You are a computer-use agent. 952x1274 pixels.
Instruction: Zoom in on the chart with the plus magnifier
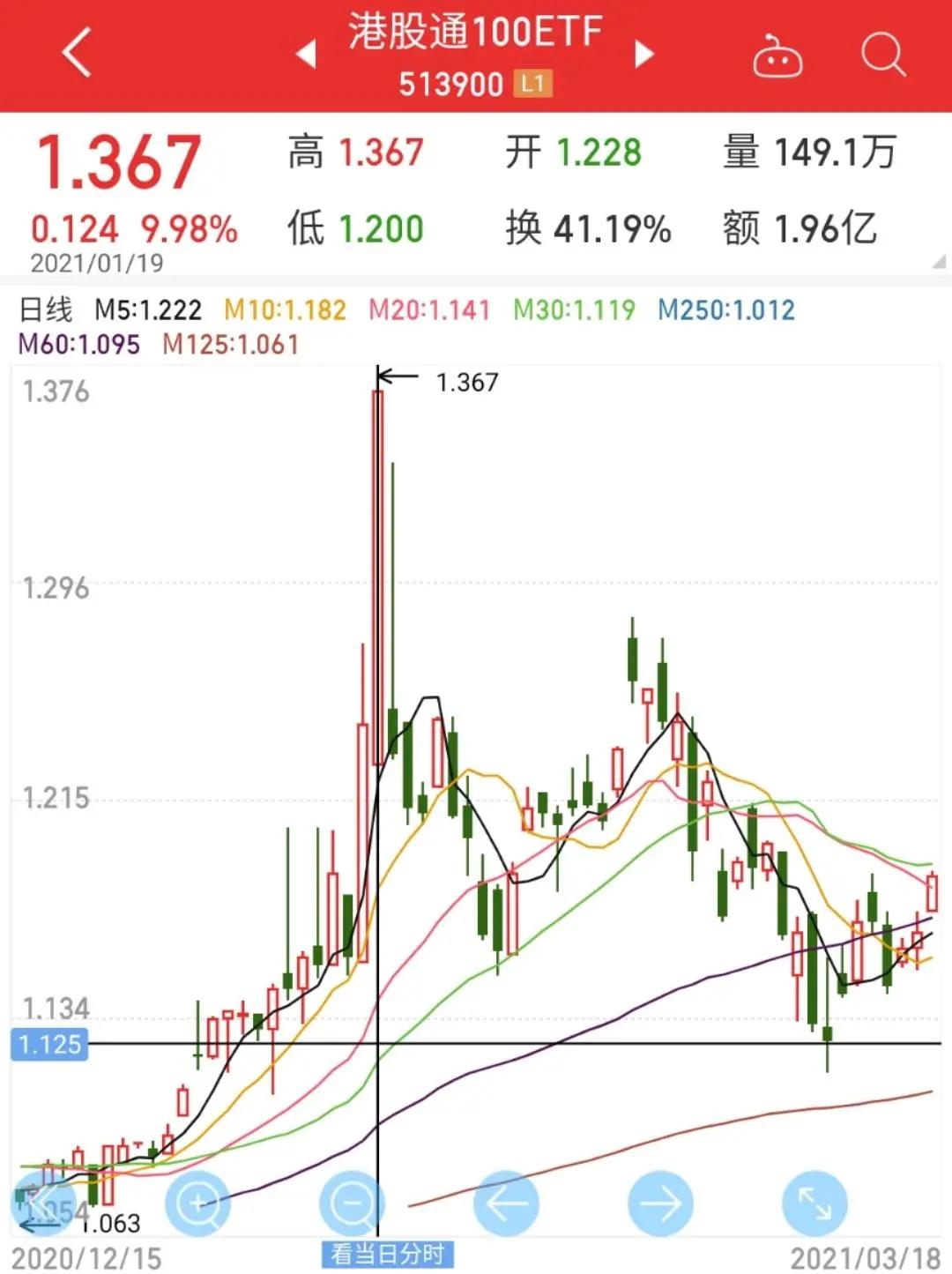tap(198, 1201)
